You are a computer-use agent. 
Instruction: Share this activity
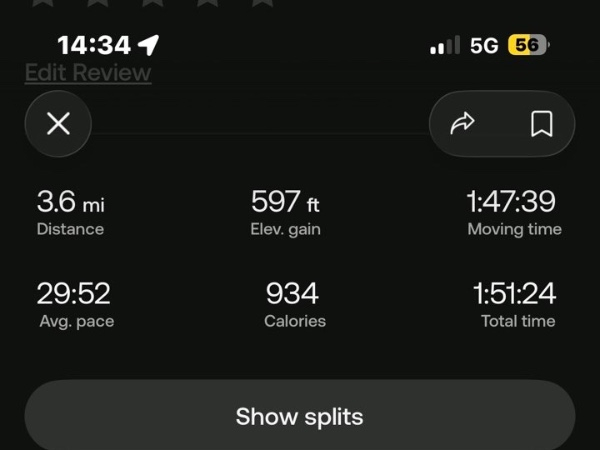463,123
